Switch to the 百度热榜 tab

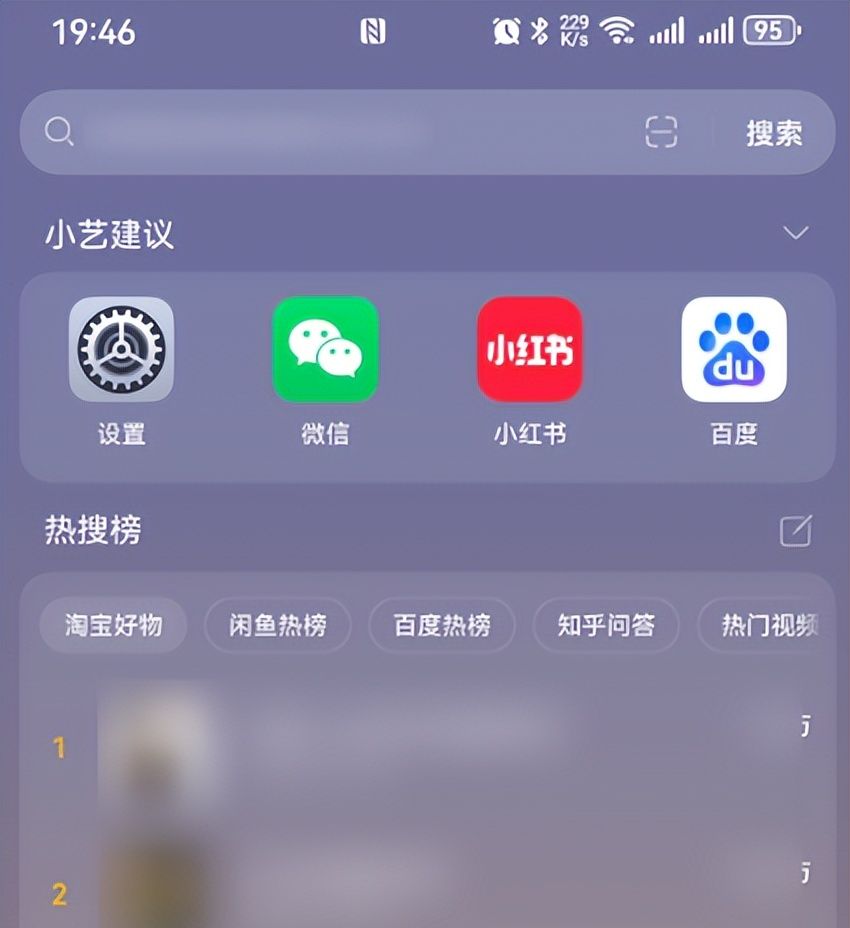tap(442, 625)
